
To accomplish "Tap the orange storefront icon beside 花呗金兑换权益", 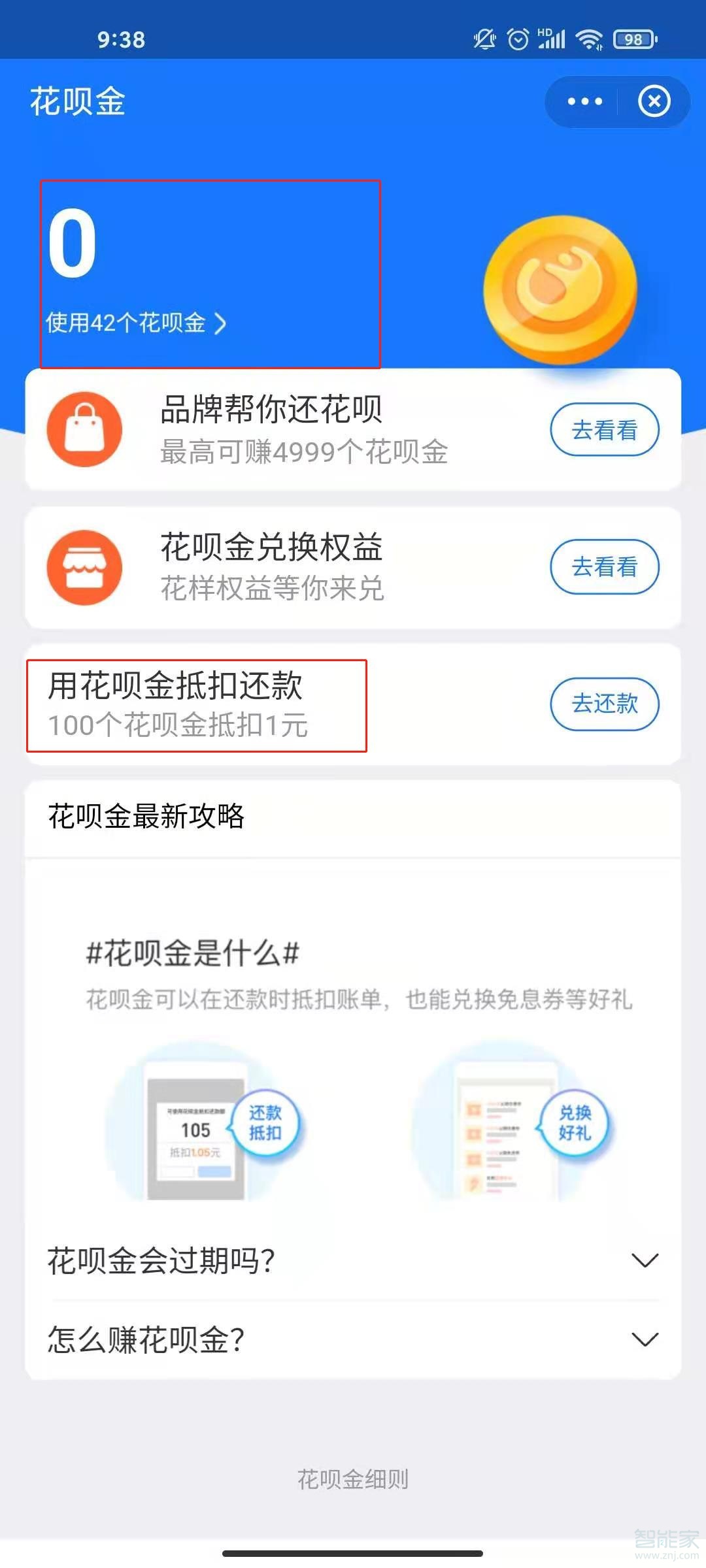I will point(84,567).
